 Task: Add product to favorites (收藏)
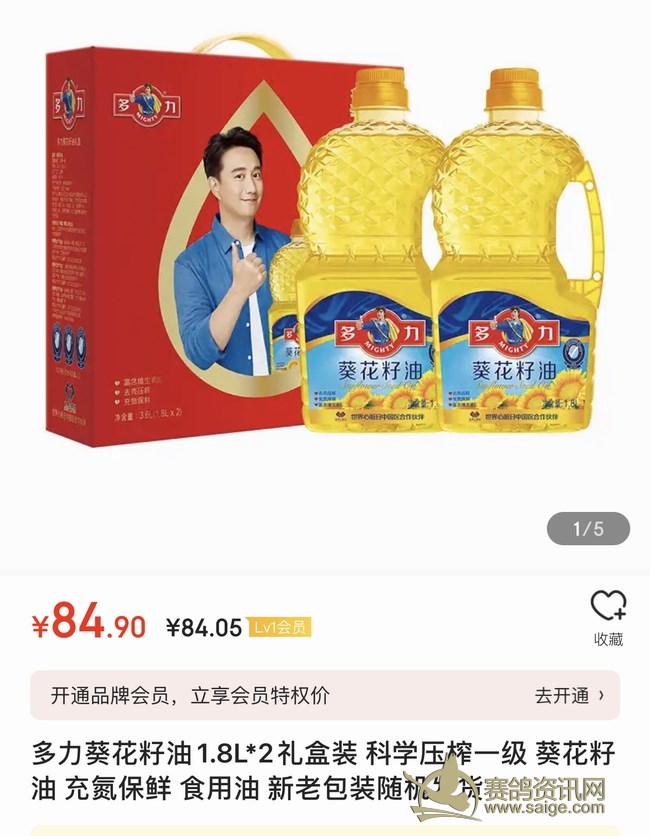(x=607, y=616)
